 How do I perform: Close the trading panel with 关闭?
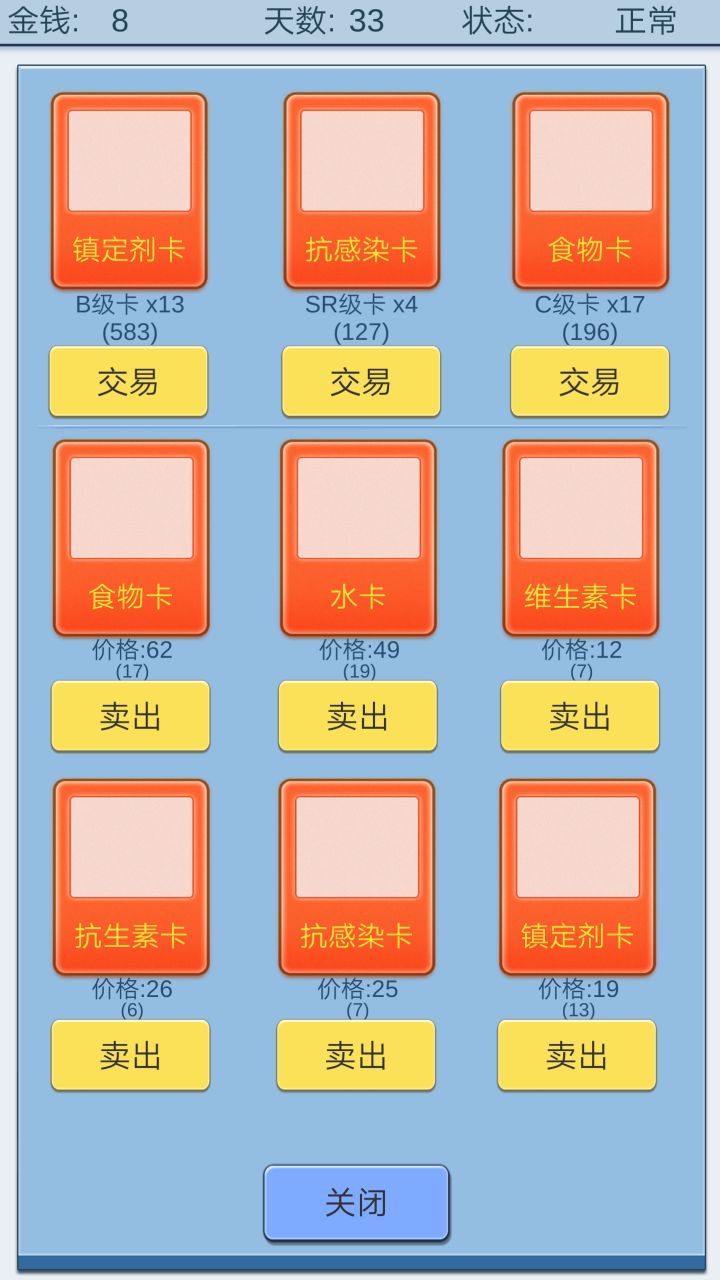(356, 1202)
